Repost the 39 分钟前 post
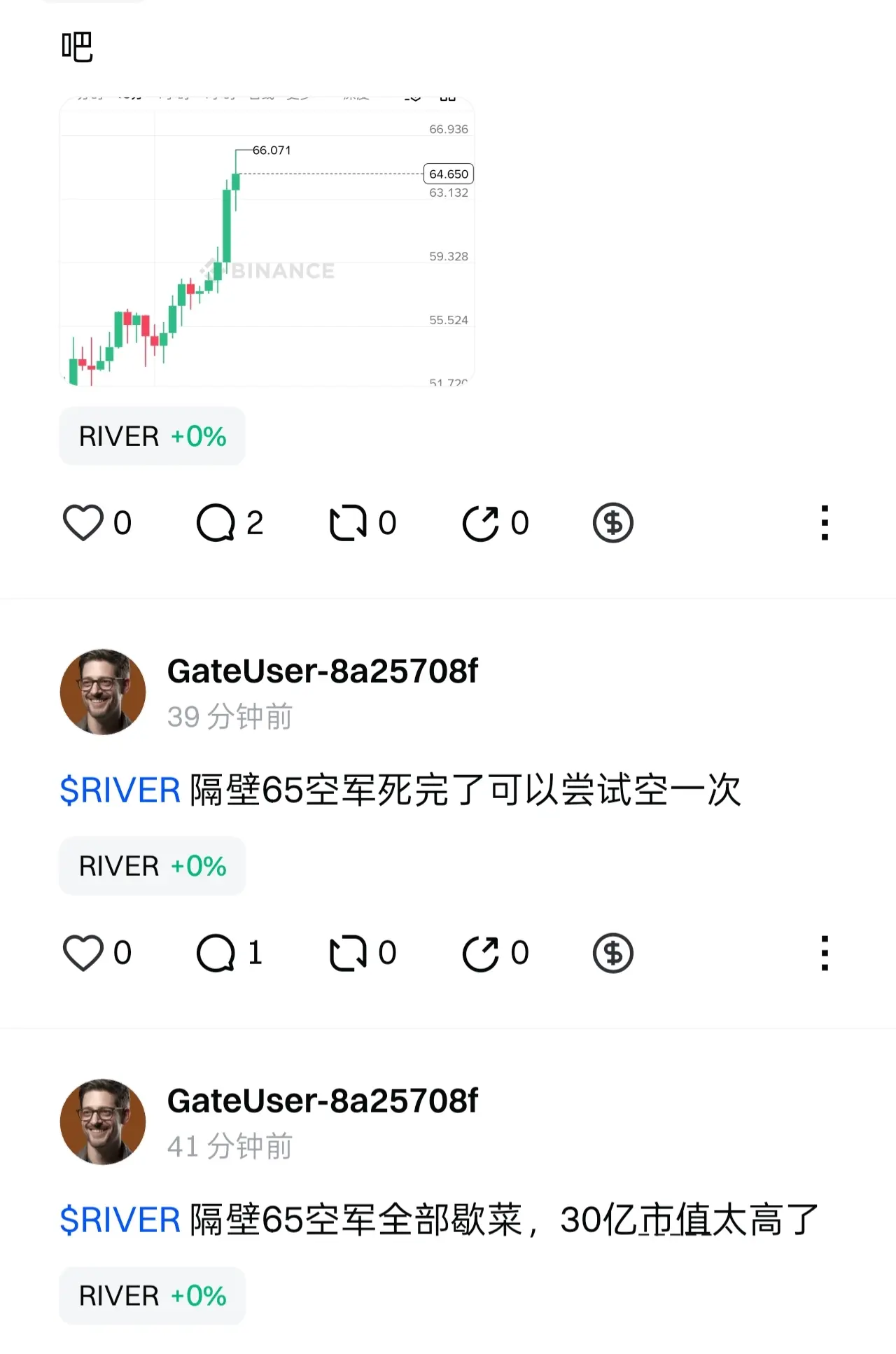896x1354 pixels. tap(349, 953)
